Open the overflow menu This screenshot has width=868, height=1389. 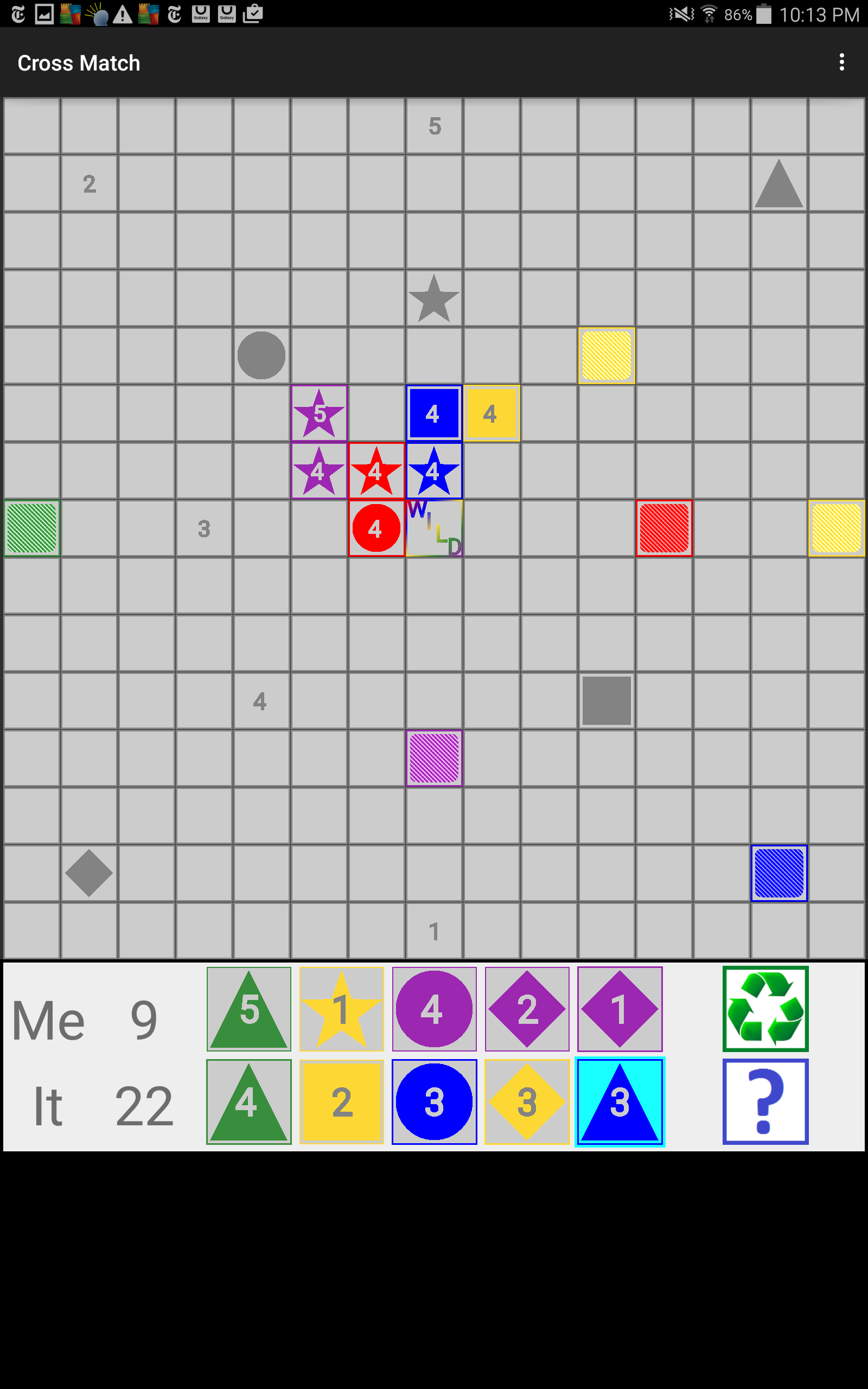pos(841,62)
